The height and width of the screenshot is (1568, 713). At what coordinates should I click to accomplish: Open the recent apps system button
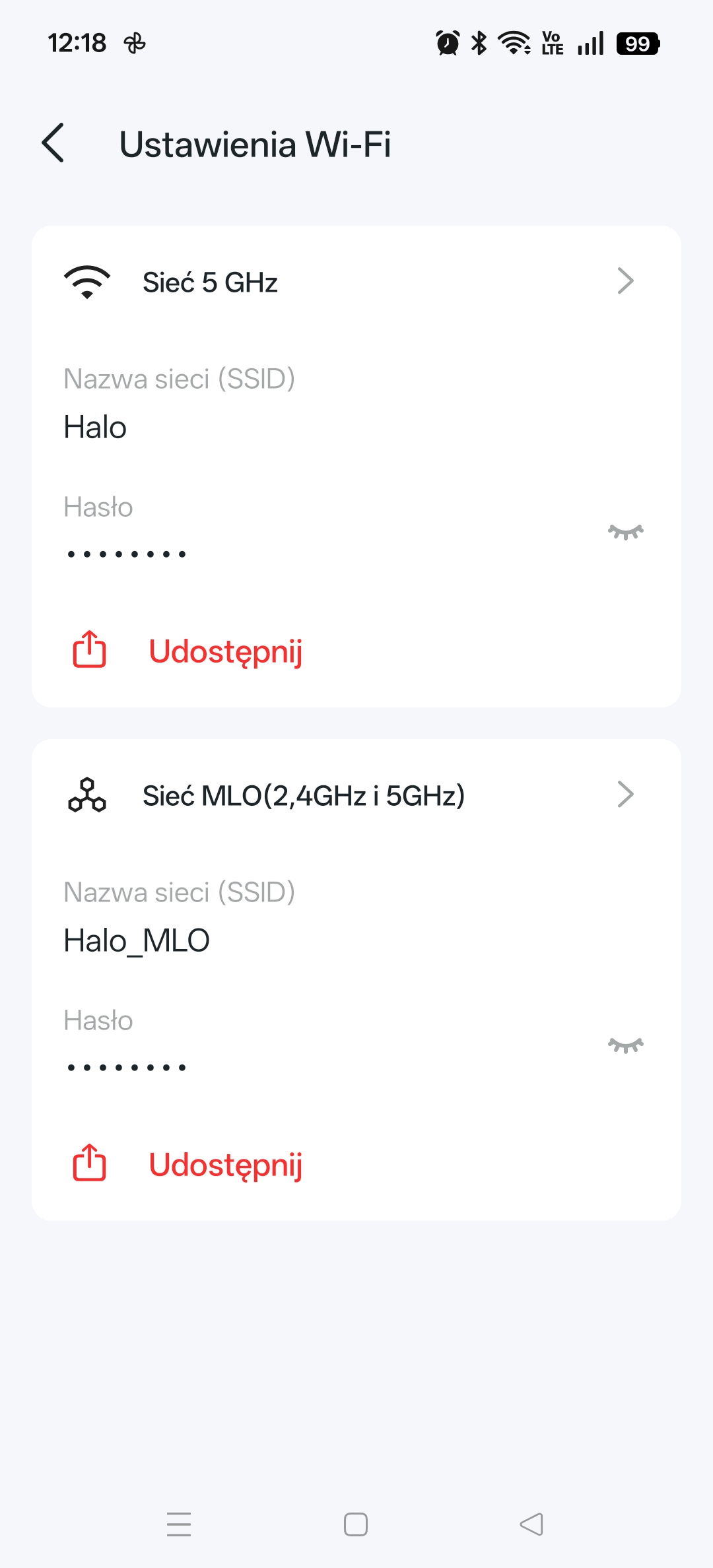(179, 1524)
